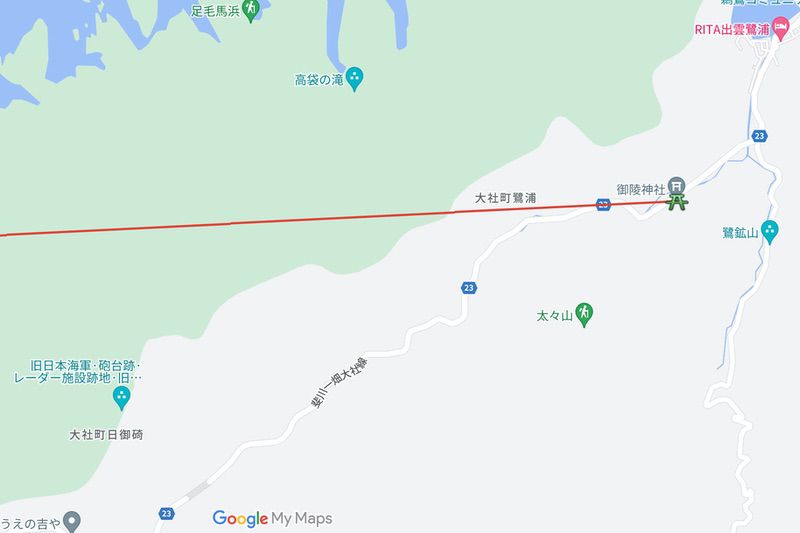
Task: Open the RITA出雲鷺浦 lodging marker
Action: click(779, 29)
